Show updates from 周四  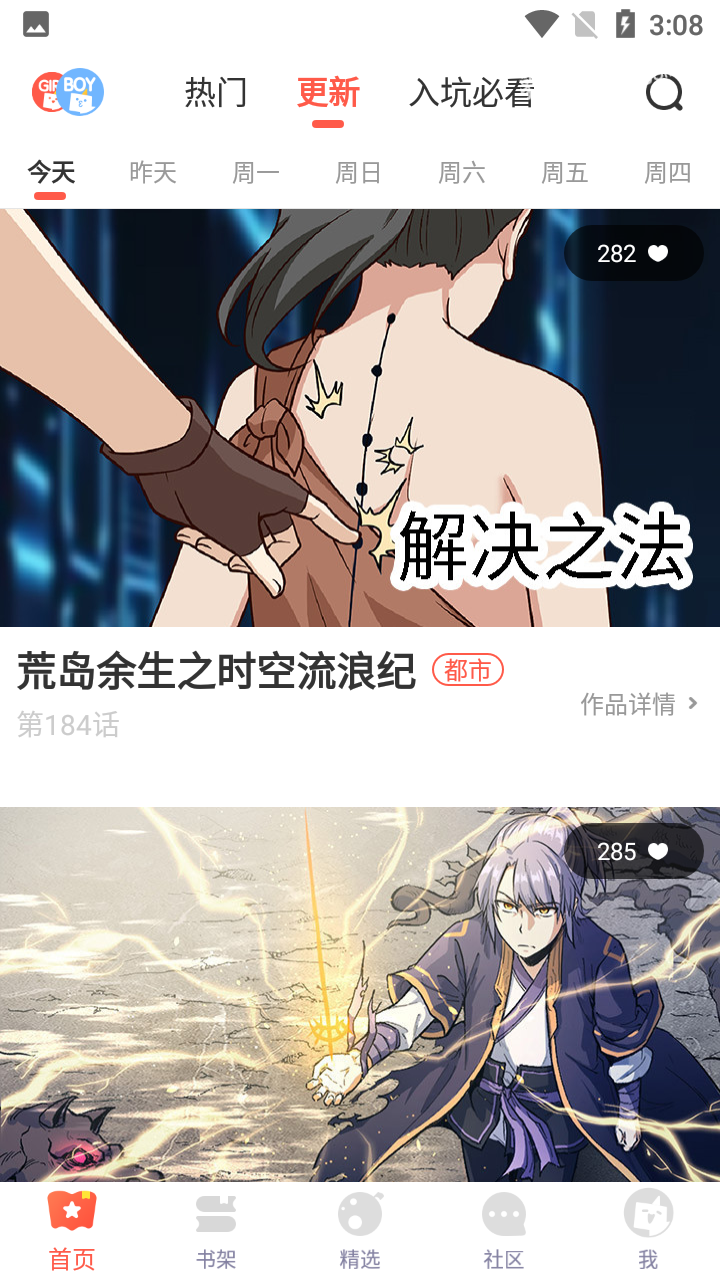point(667,173)
